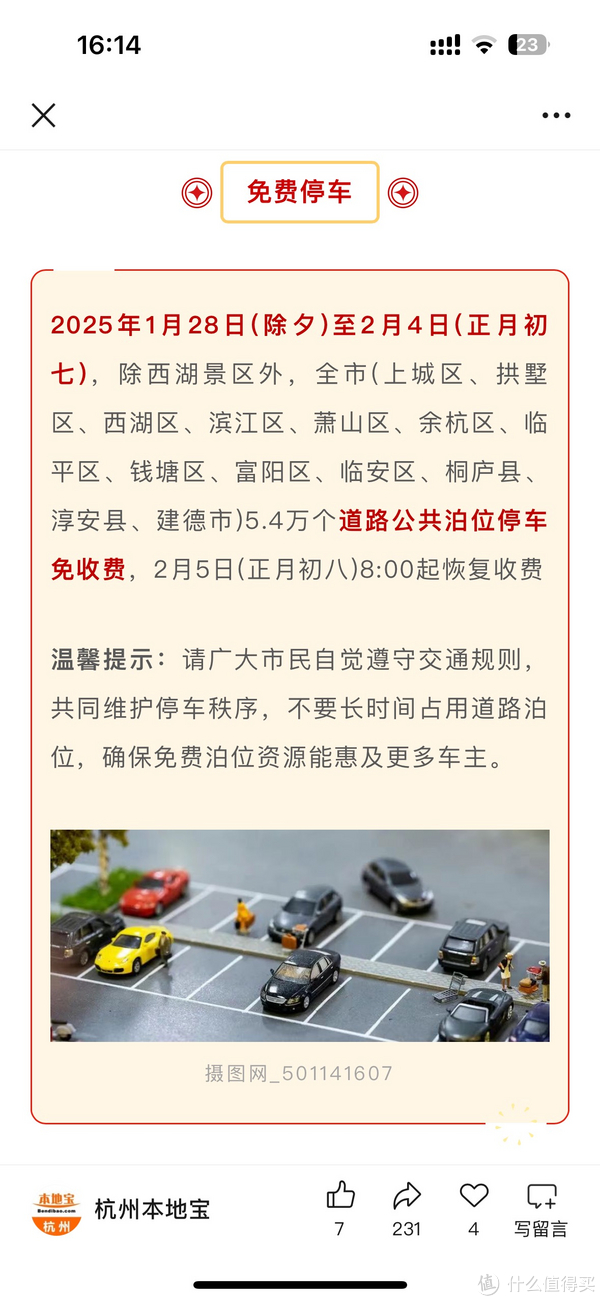Close the article page
Image resolution: width=600 pixels, height=1301 pixels.
coord(43,116)
